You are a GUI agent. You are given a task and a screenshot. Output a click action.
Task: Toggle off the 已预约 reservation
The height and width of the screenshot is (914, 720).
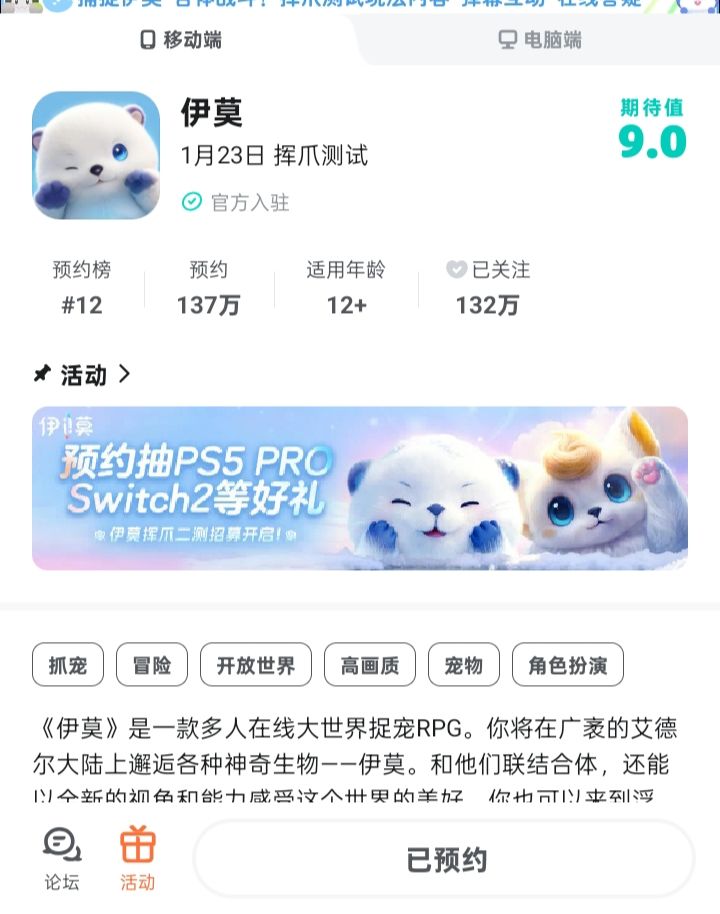coord(443,858)
